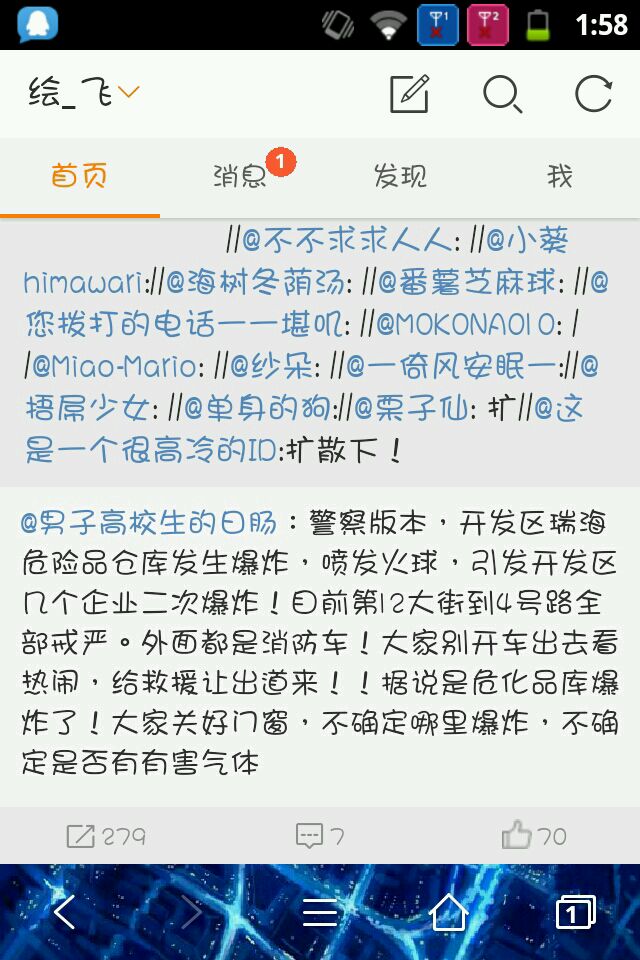The height and width of the screenshot is (960, 640).
Task: Go to the 我 tab
Action: click(560, 177)
